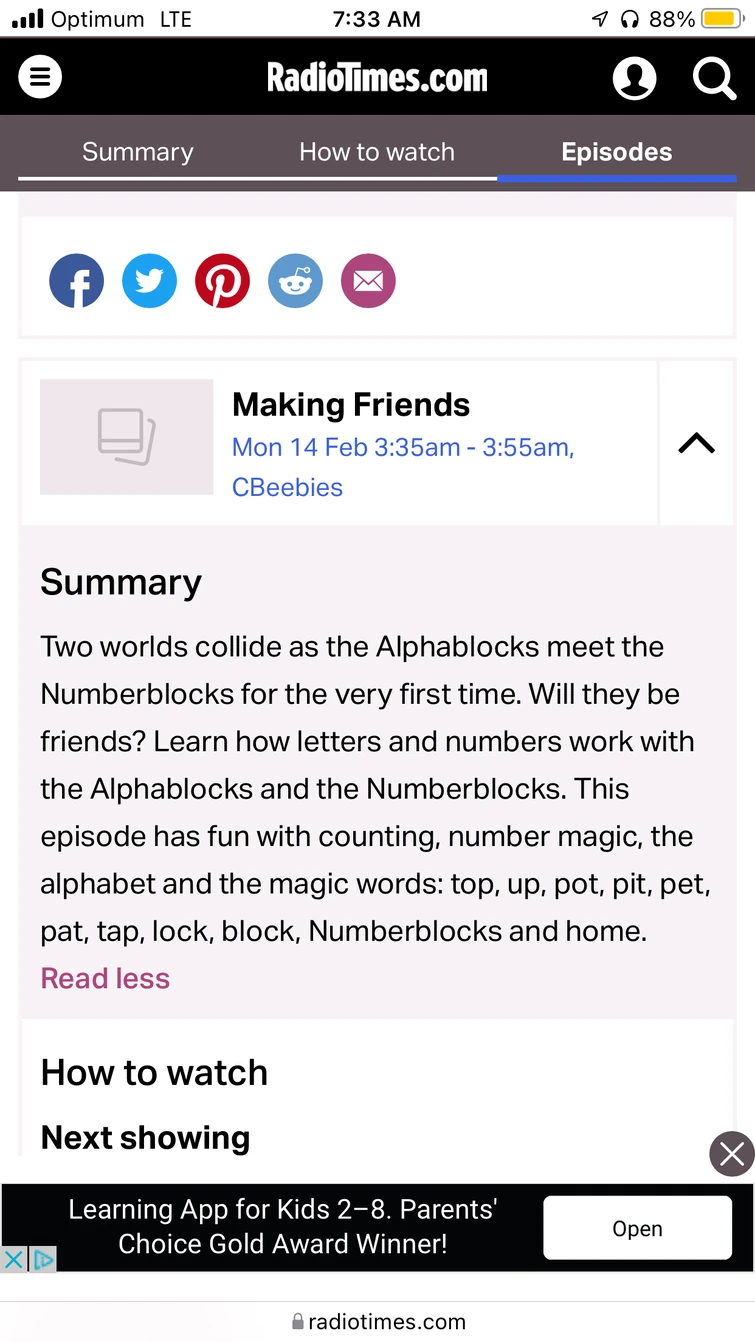The height and width of the screenshot is (1342, 755).
Task: Tap the RadioTimes.com logo to go home
Action: click(x=377, y=78)
